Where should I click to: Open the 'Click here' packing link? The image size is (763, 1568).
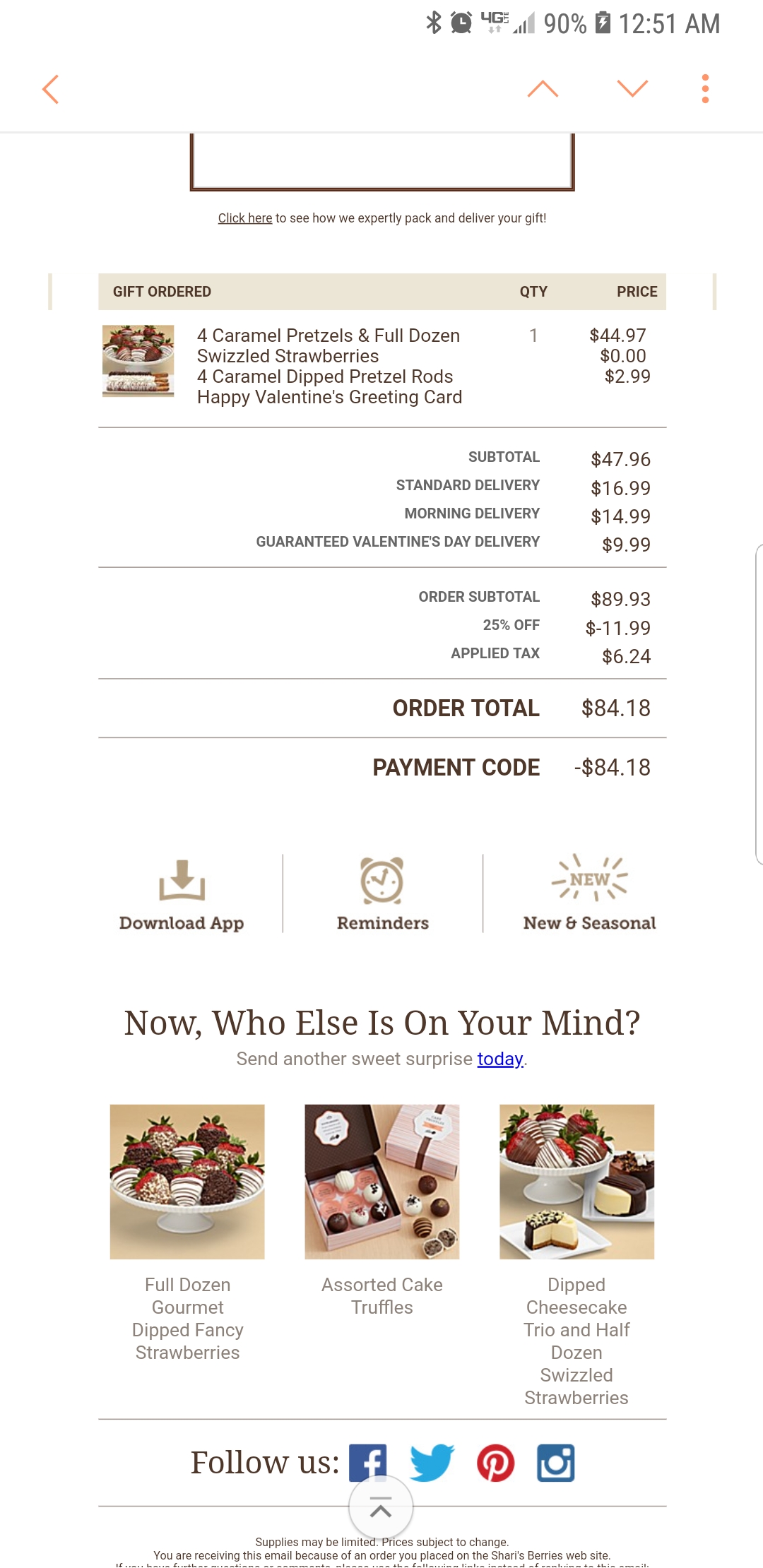point(244,218)
